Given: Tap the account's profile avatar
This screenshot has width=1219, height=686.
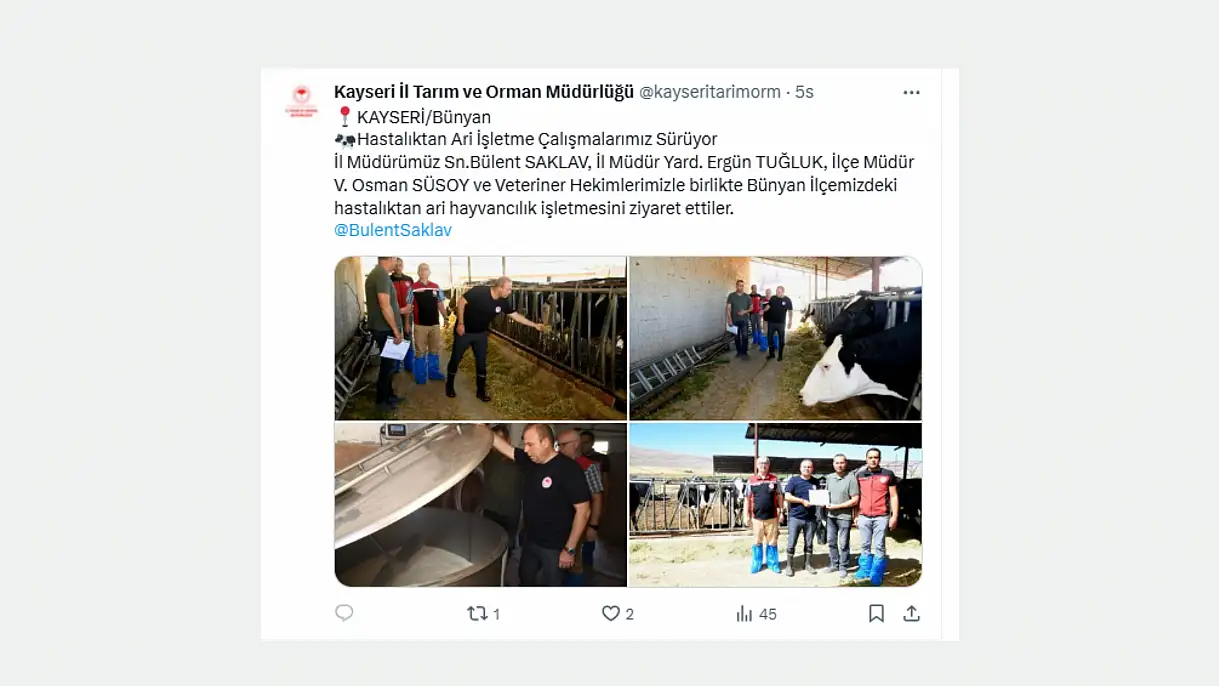Looking at the screenshot, I should pyautogui.click(x=301, y=102).
